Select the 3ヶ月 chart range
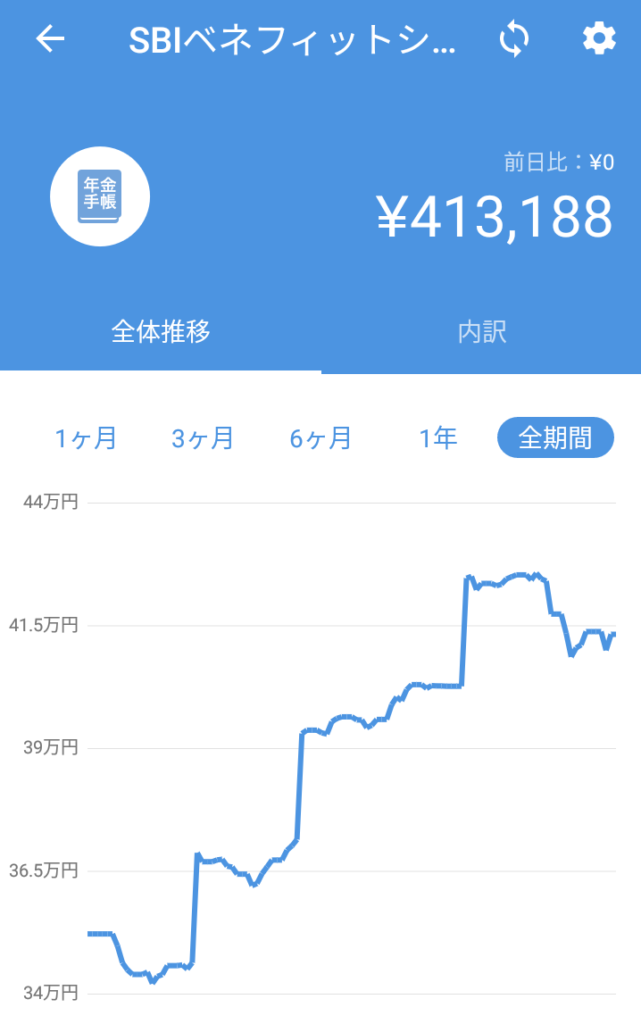The height and width of the screenshot is (1024, 641). pos(203,438)
